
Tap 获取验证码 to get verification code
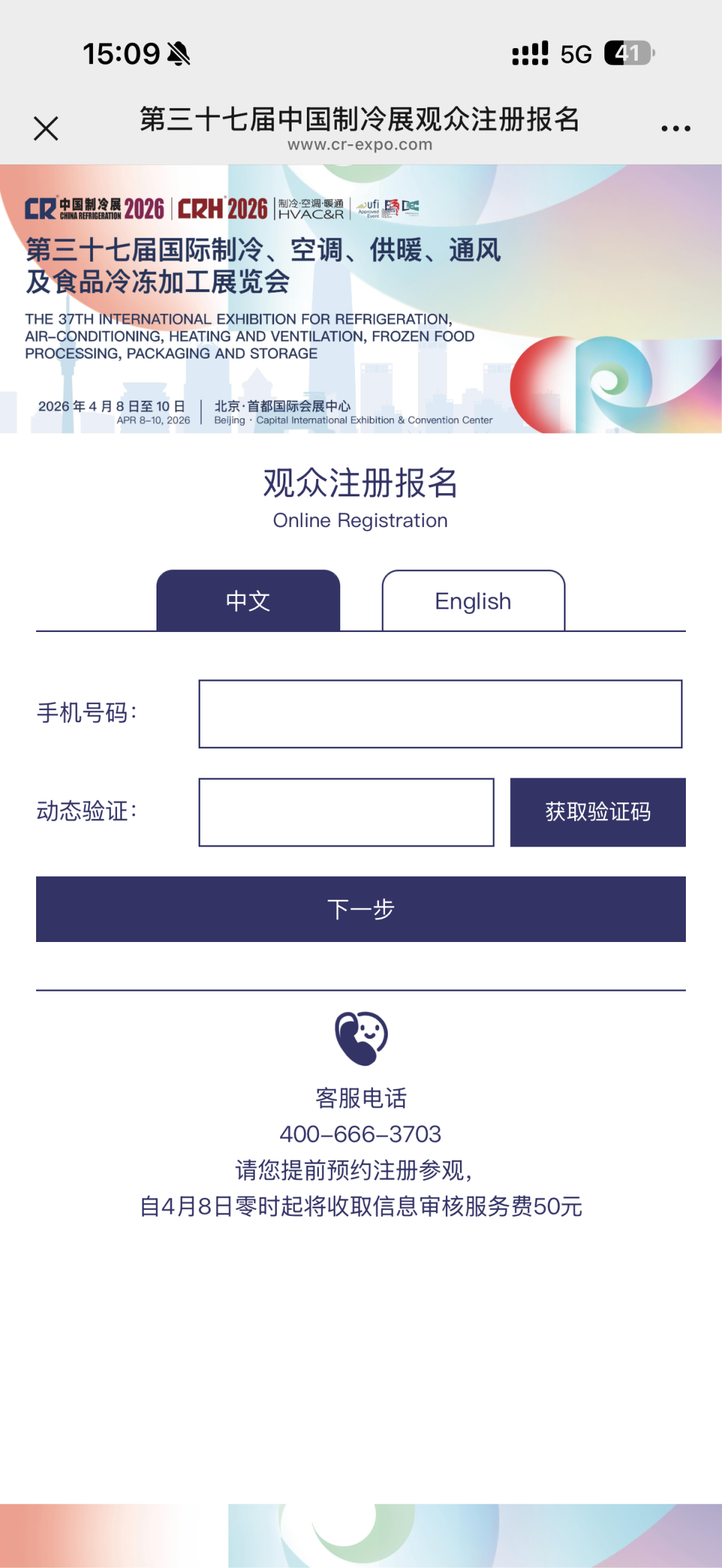tap(598, 812)
